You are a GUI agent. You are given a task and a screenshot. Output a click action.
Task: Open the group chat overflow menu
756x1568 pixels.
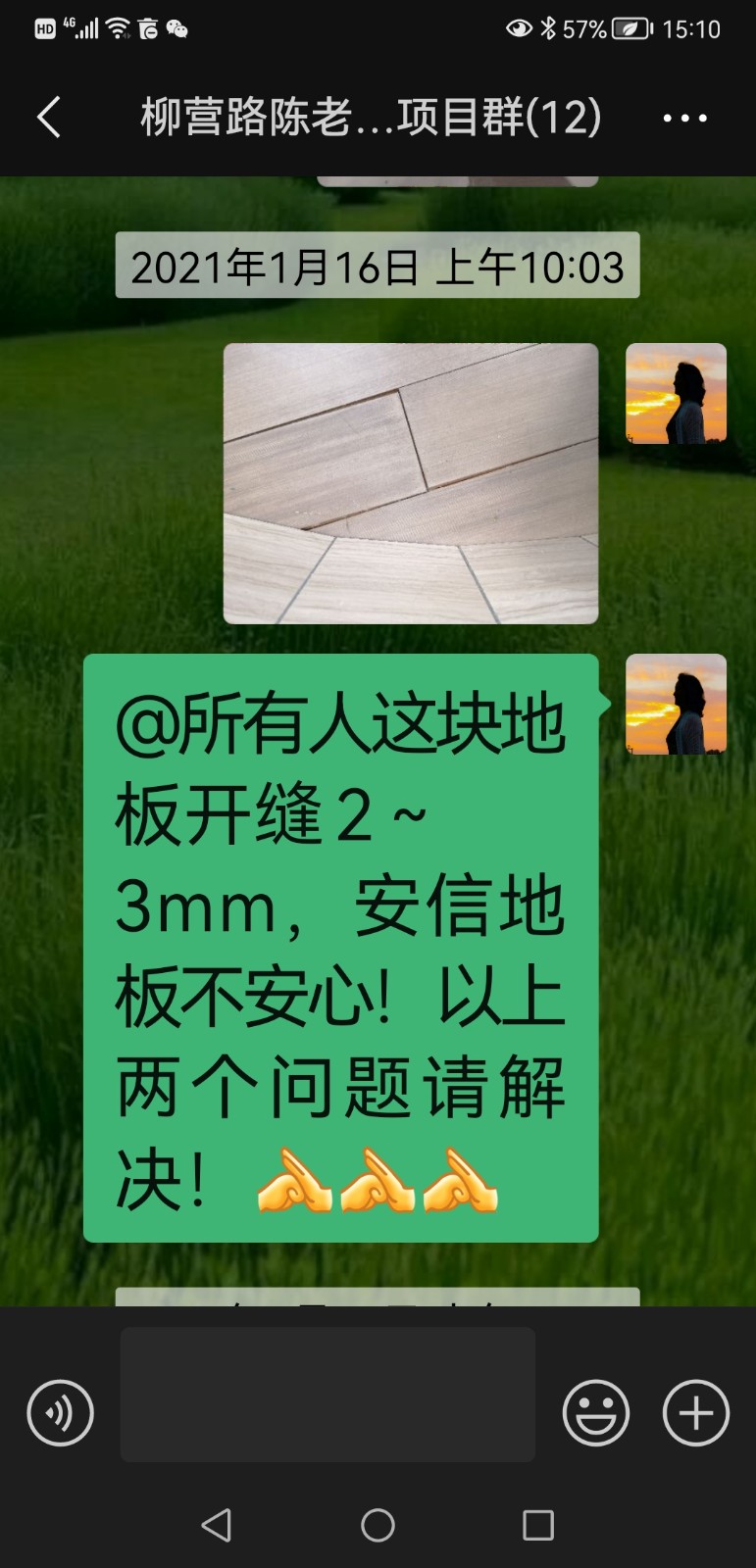pos(684,118)
